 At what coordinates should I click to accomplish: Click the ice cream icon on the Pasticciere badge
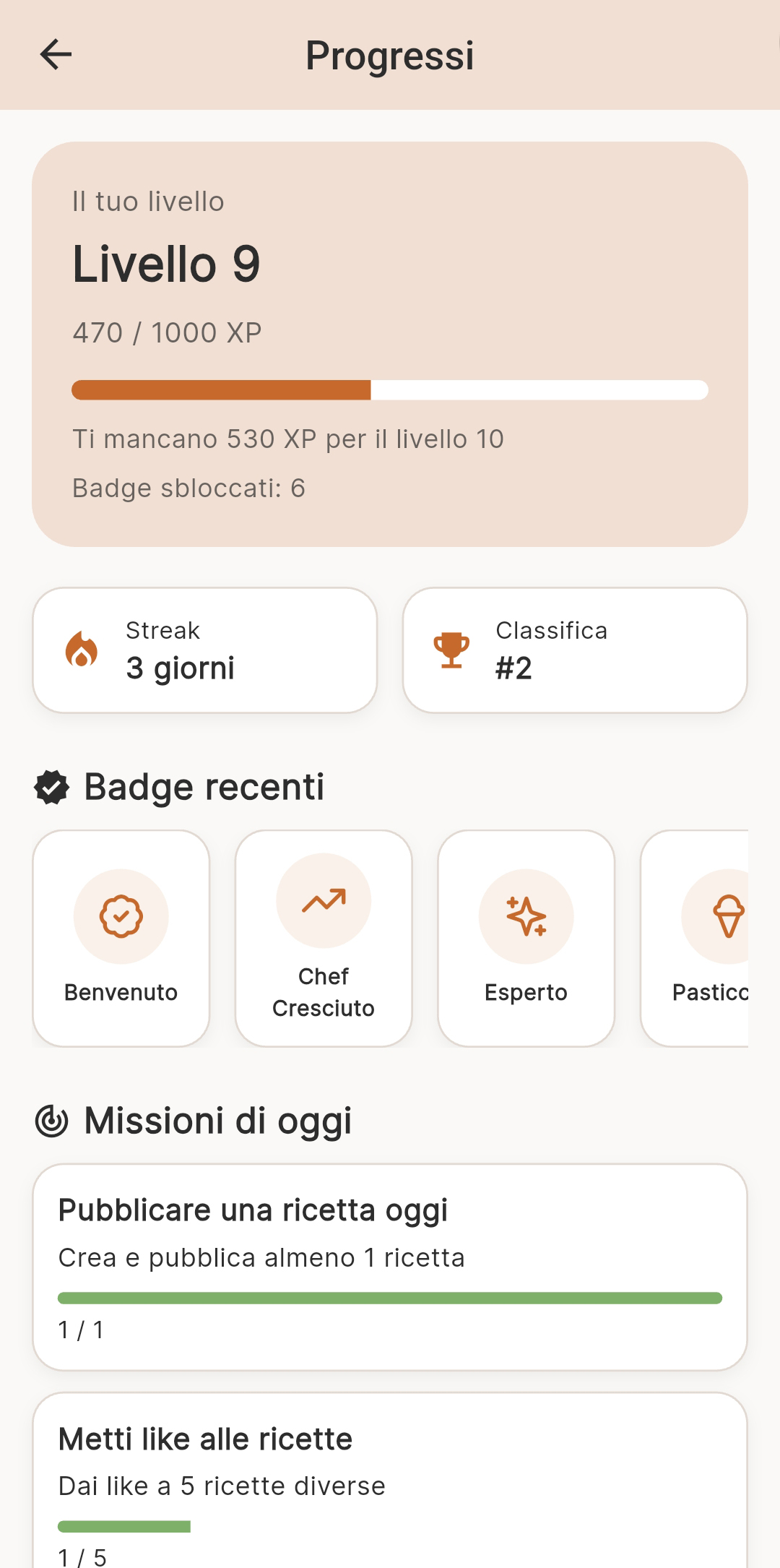728,916
